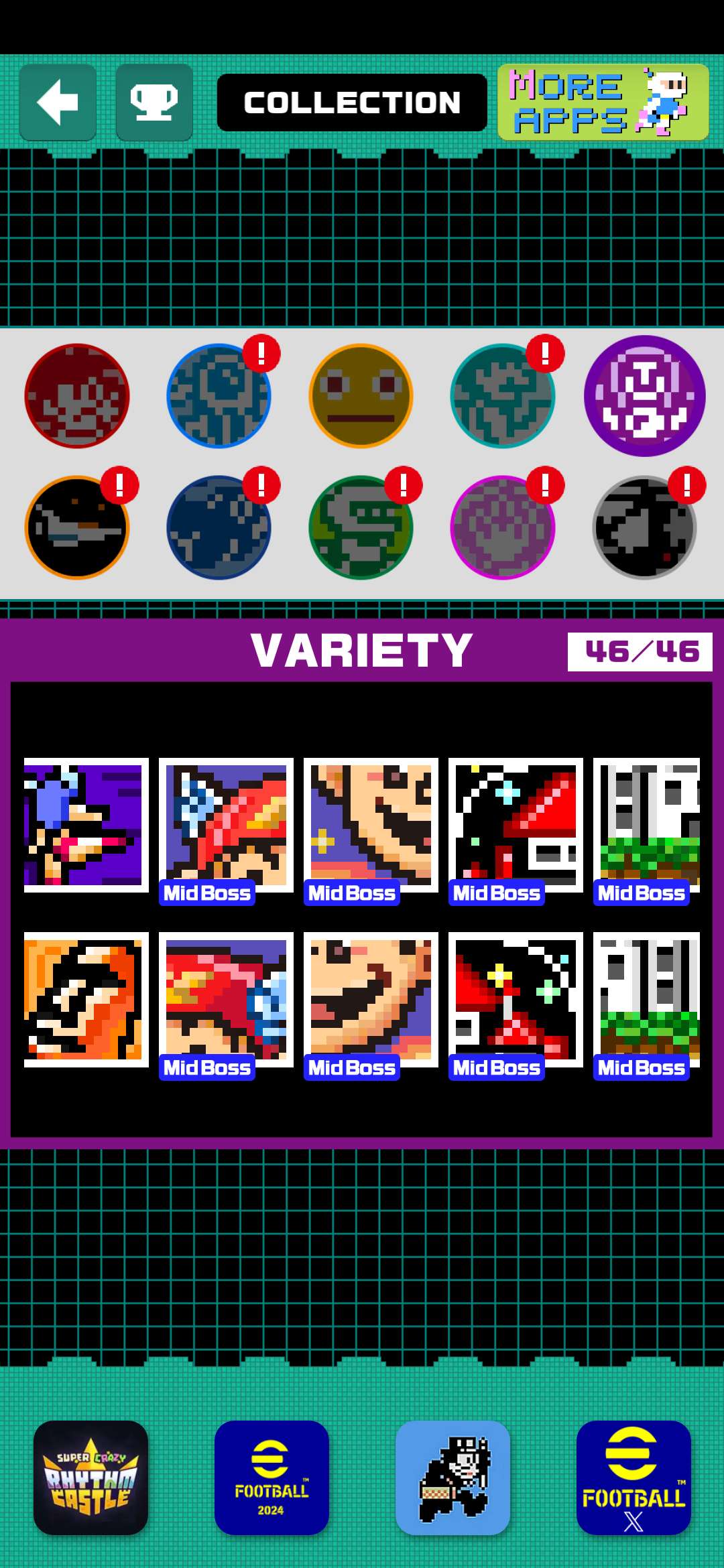Open the More Apps banner
The width and height of the screenshot is (724, 1568).
point(603,103)
